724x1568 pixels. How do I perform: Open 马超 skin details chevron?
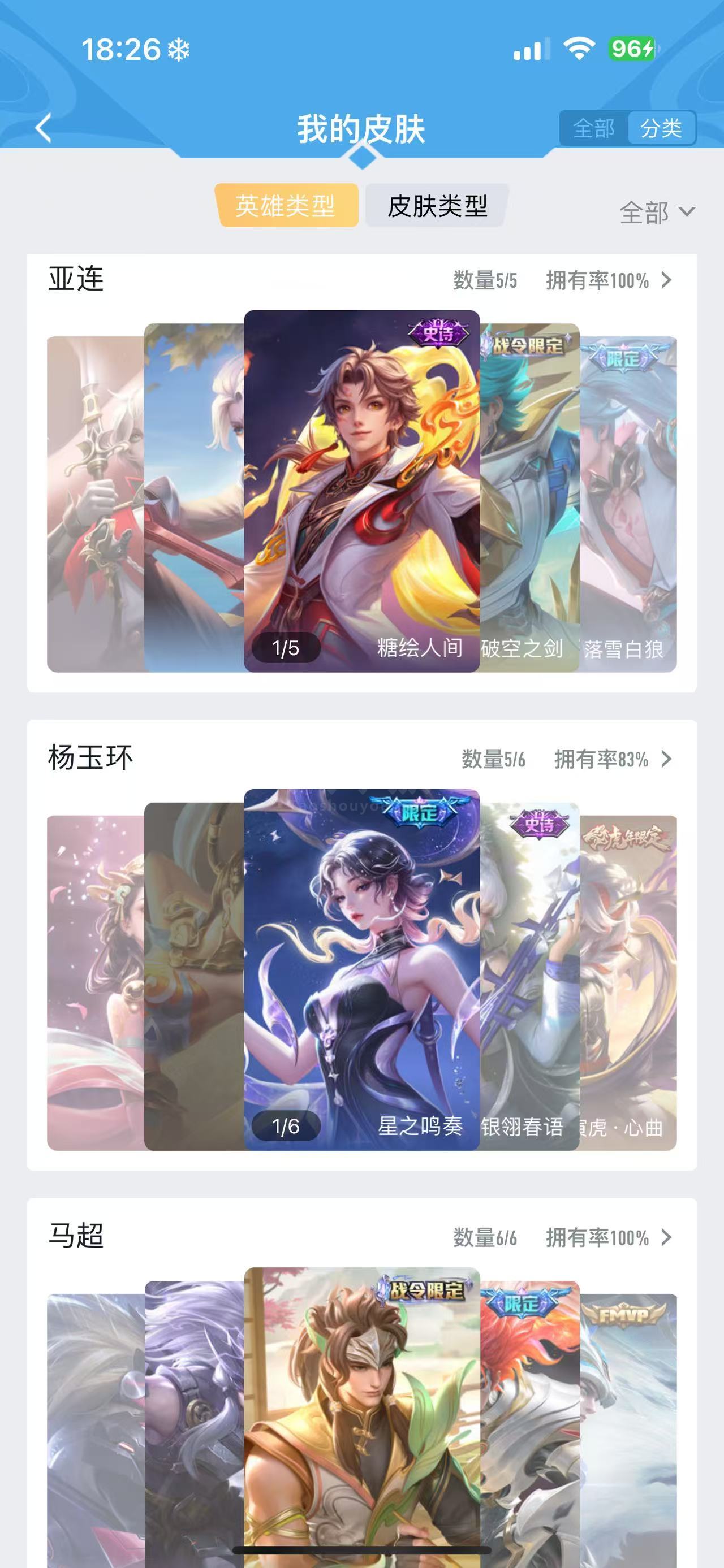pos(667,1237)
